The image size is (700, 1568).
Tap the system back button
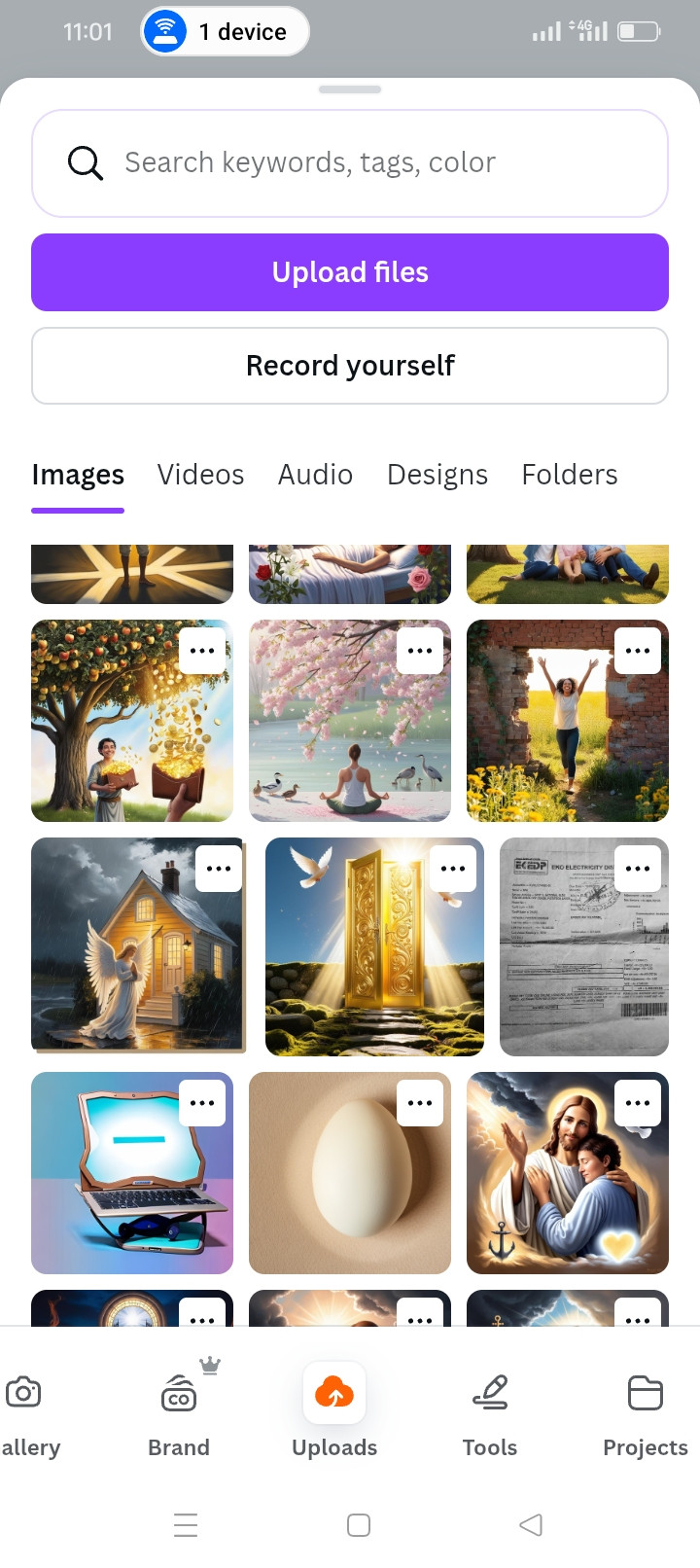pos(531,1524)
